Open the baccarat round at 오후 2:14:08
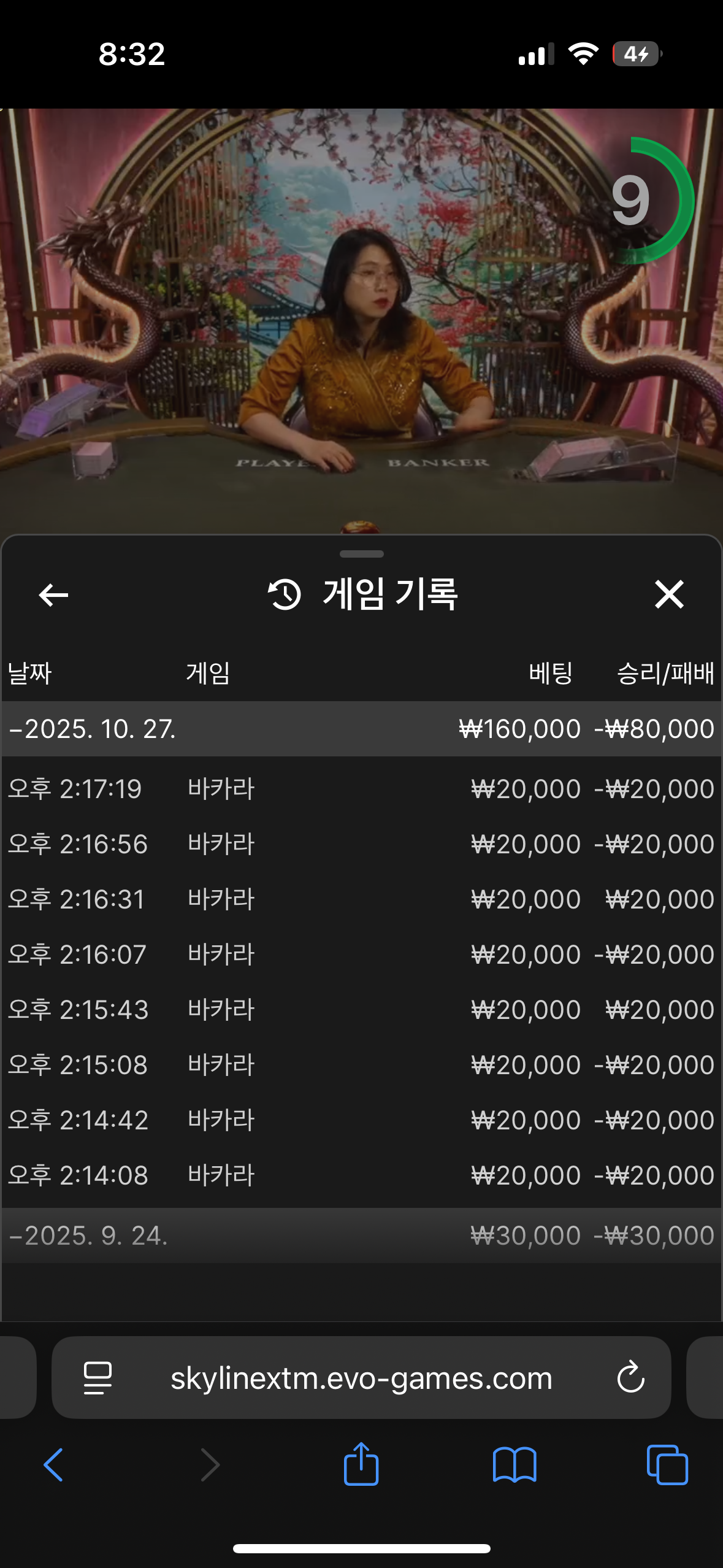The image size is (723, 1568). point(361,1175)
